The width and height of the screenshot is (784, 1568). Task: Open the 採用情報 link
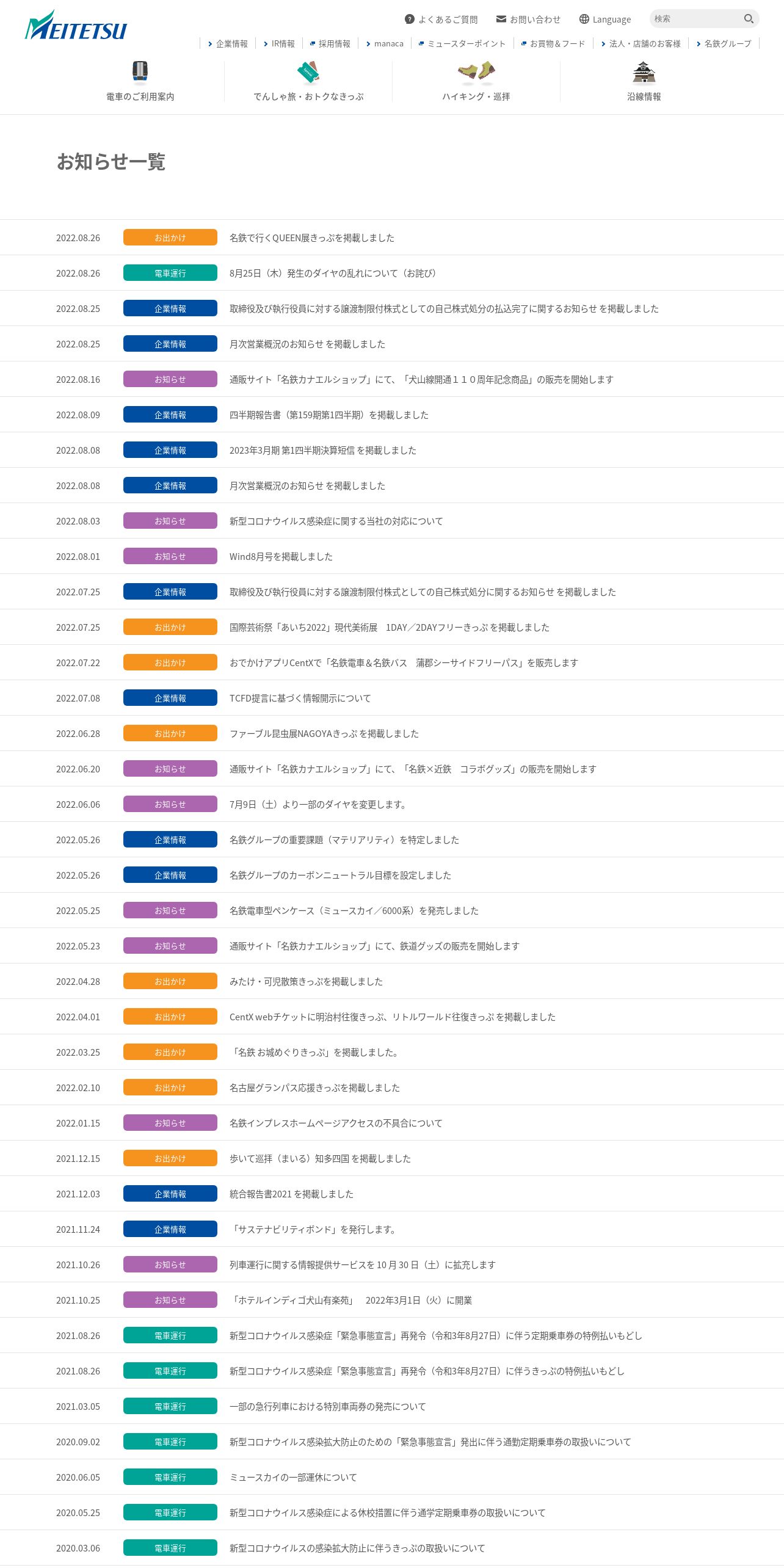pyautogui.click(x=330, y=43)
